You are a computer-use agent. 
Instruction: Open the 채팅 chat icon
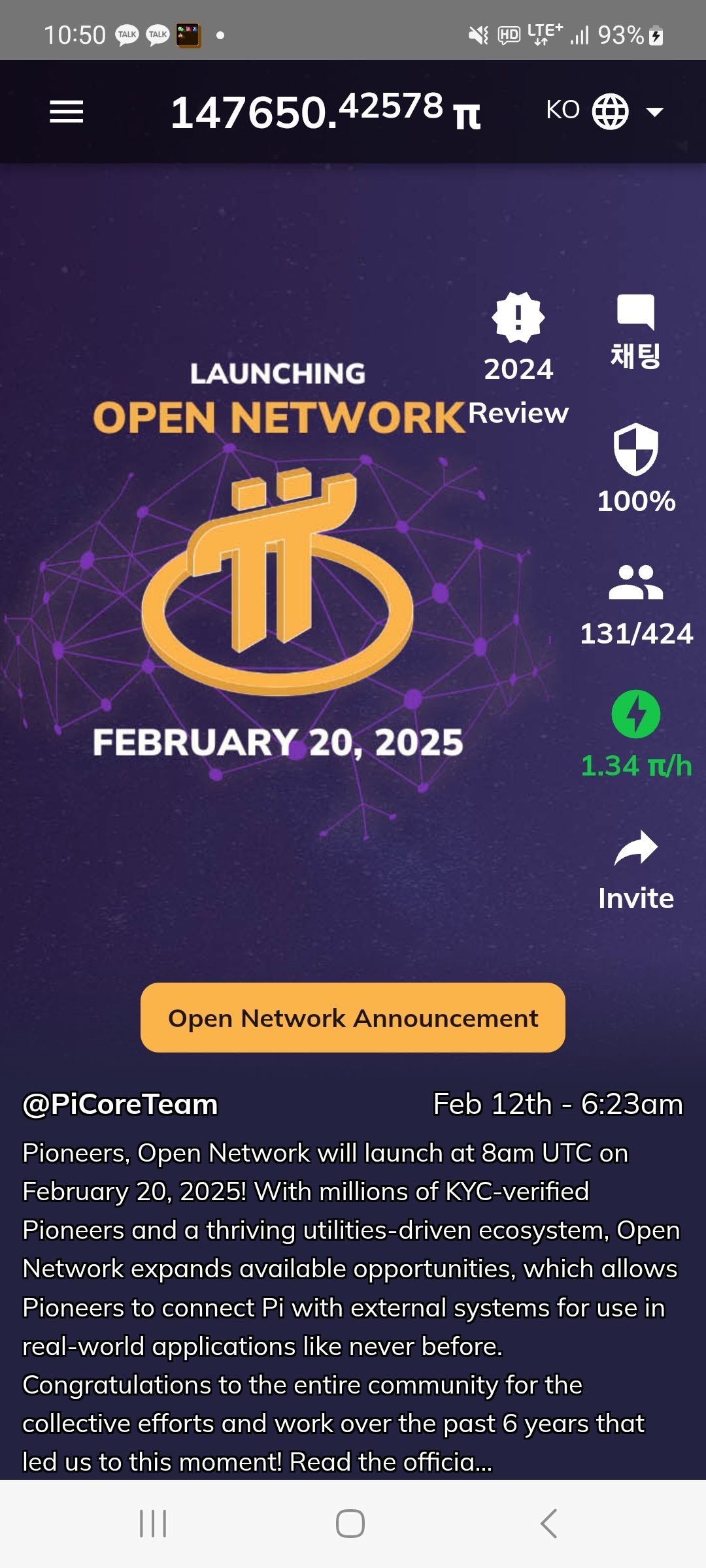click(635, 312)
